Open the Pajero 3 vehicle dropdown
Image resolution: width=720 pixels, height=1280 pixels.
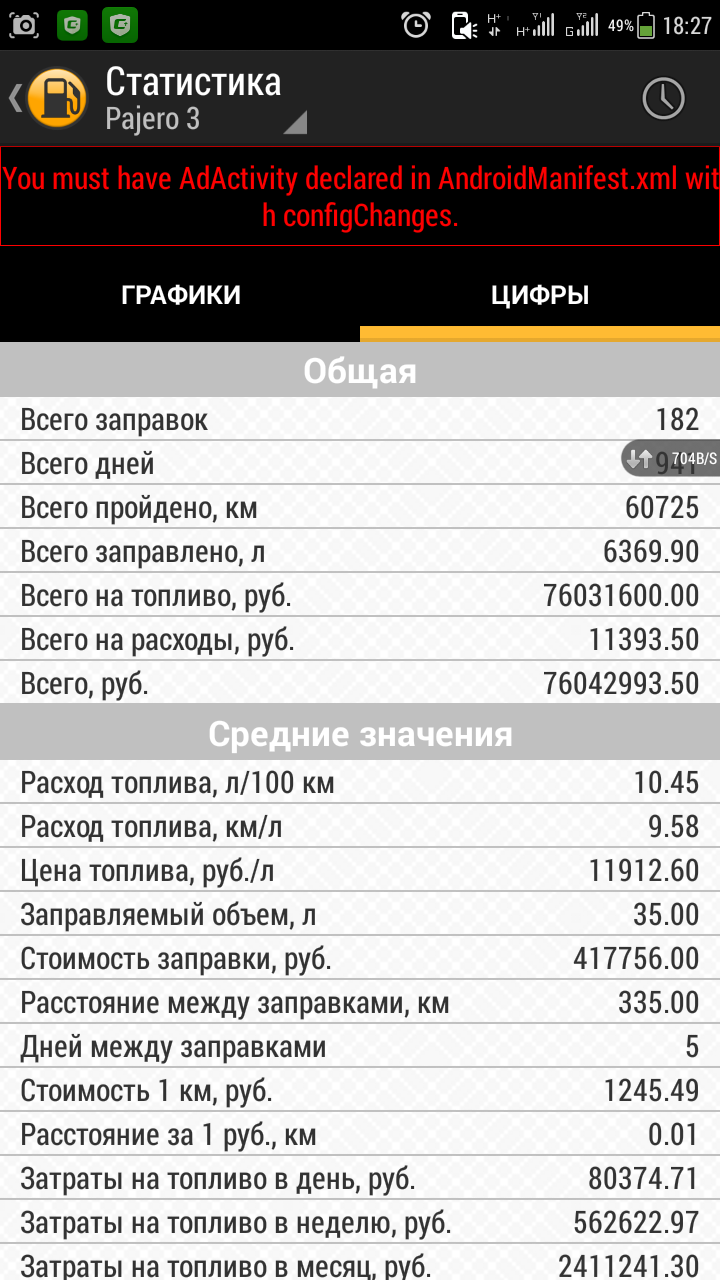[205, 119]
